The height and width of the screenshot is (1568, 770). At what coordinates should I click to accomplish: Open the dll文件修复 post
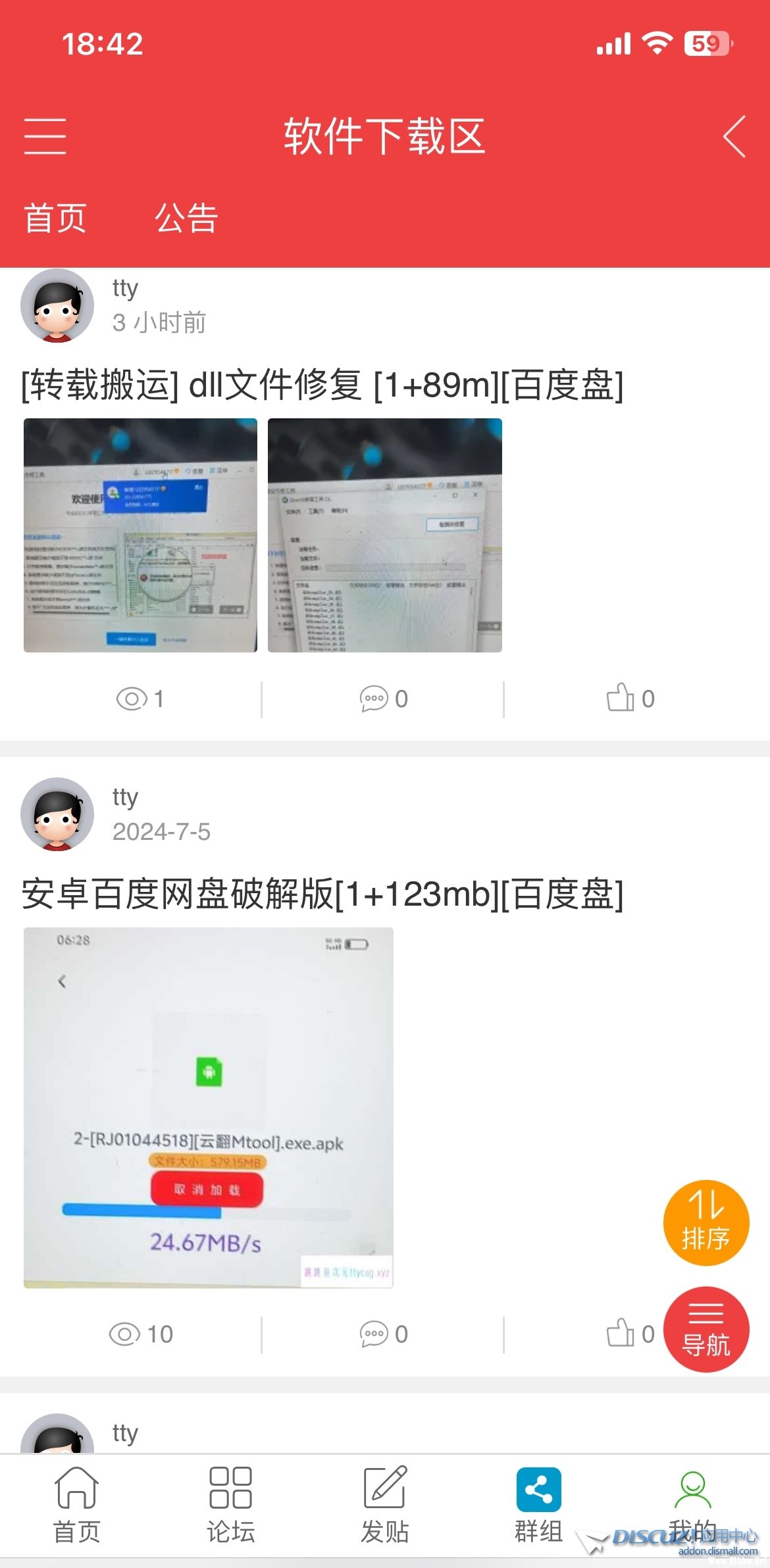[x=322, y=385]
